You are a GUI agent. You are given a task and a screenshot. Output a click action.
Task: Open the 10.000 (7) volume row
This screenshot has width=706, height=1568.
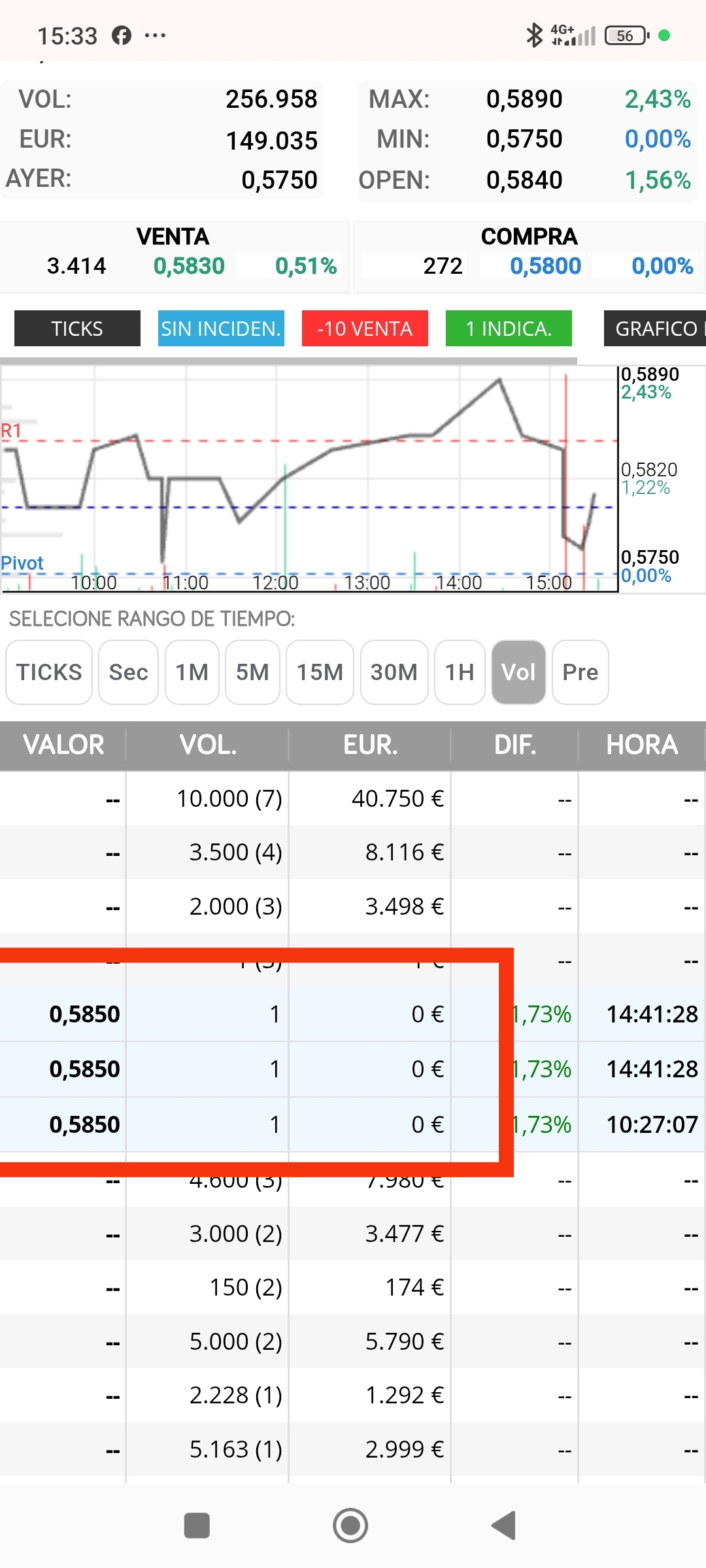[353, 798]
